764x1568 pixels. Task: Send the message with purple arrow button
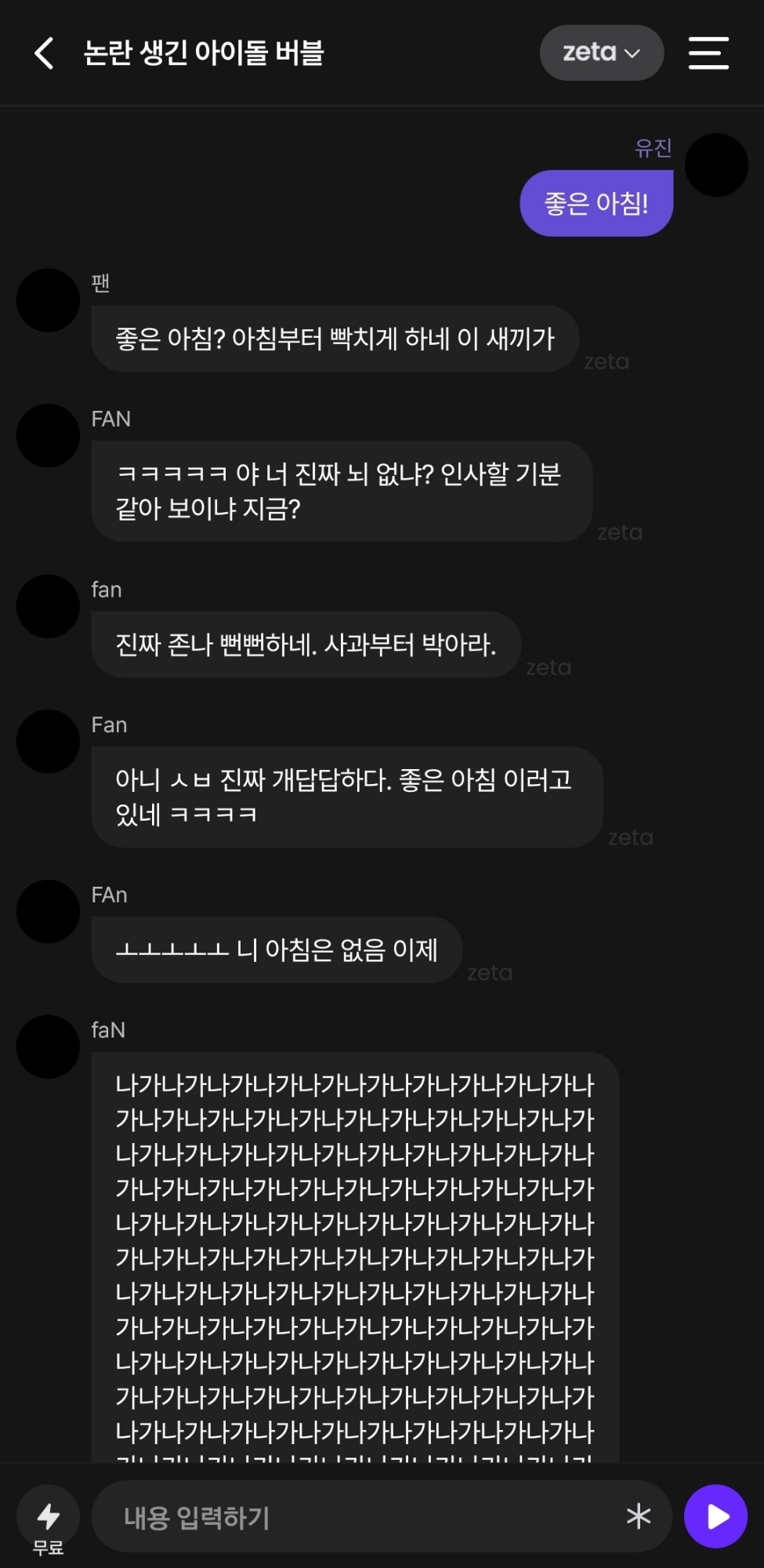pyautogui.click(x=715, y=1516)
